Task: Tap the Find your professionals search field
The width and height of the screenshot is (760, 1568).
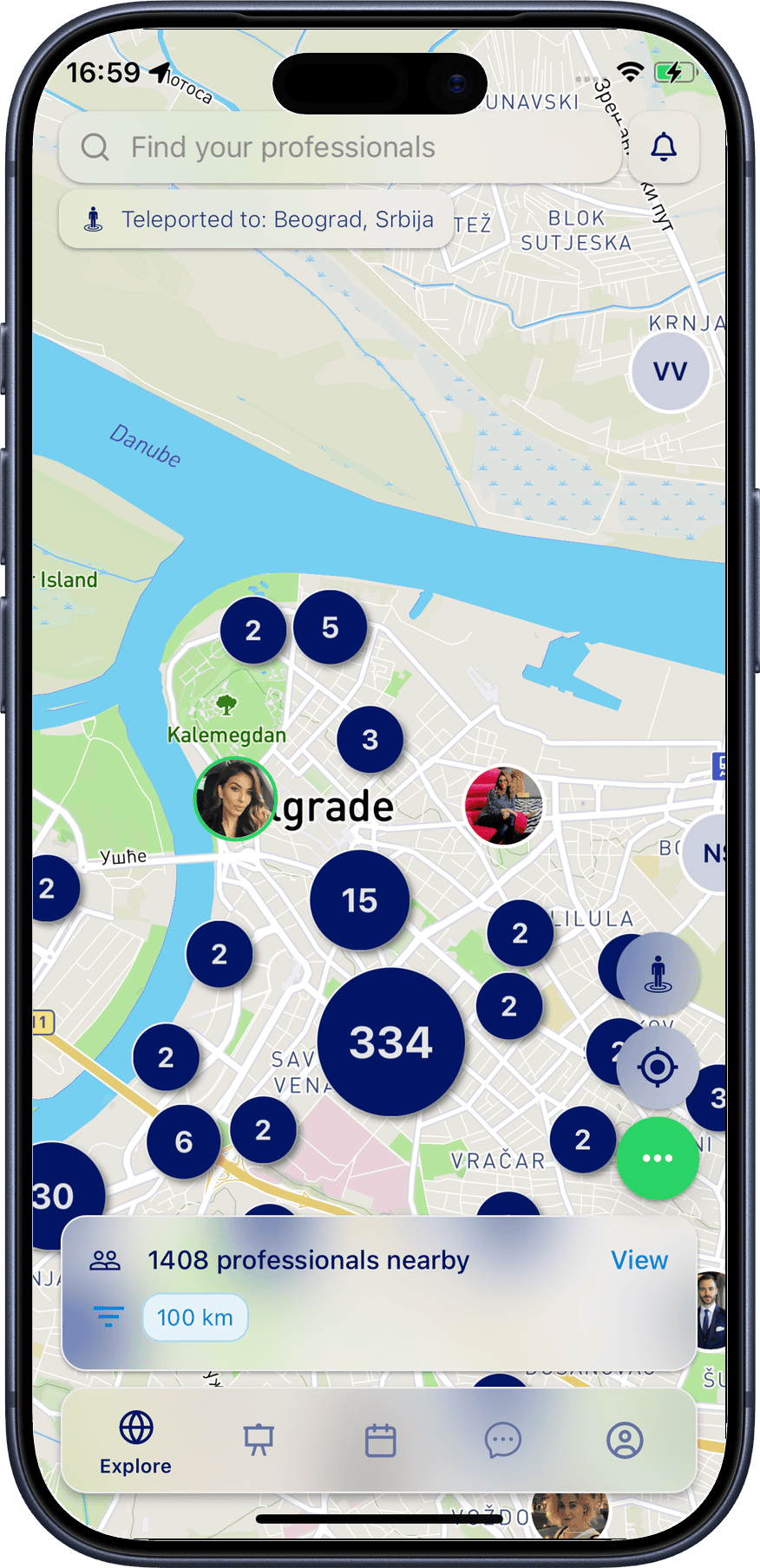Action: (x=338, y=147)
